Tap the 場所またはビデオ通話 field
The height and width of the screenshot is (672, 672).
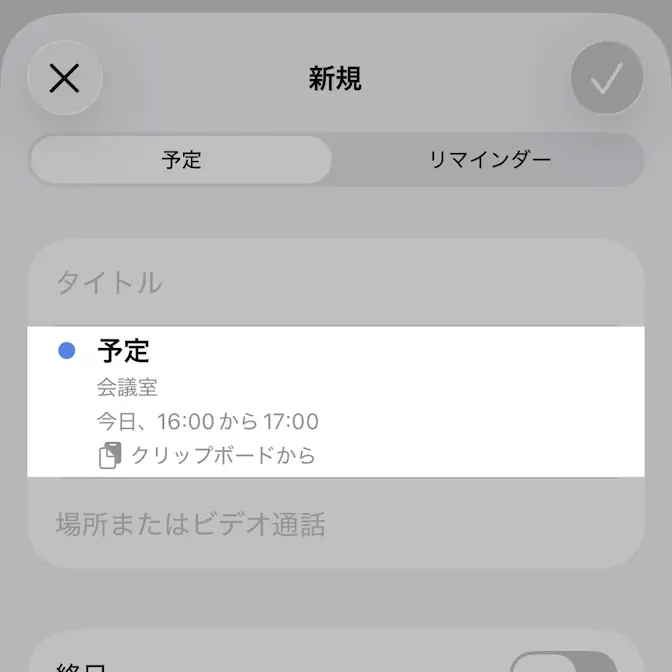[336, 523]
